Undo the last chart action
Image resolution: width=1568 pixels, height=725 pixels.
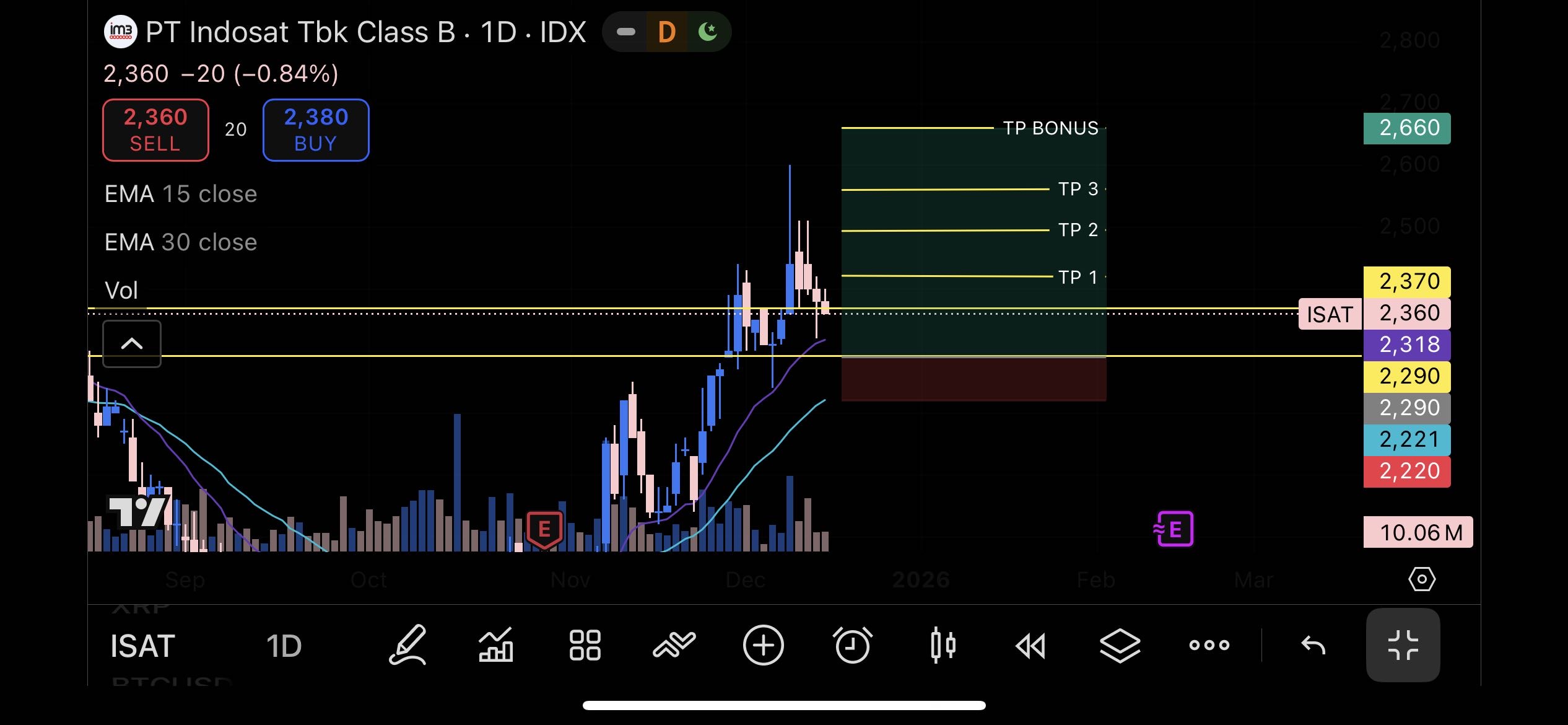pyautogui.click(x=1313, y=645)
